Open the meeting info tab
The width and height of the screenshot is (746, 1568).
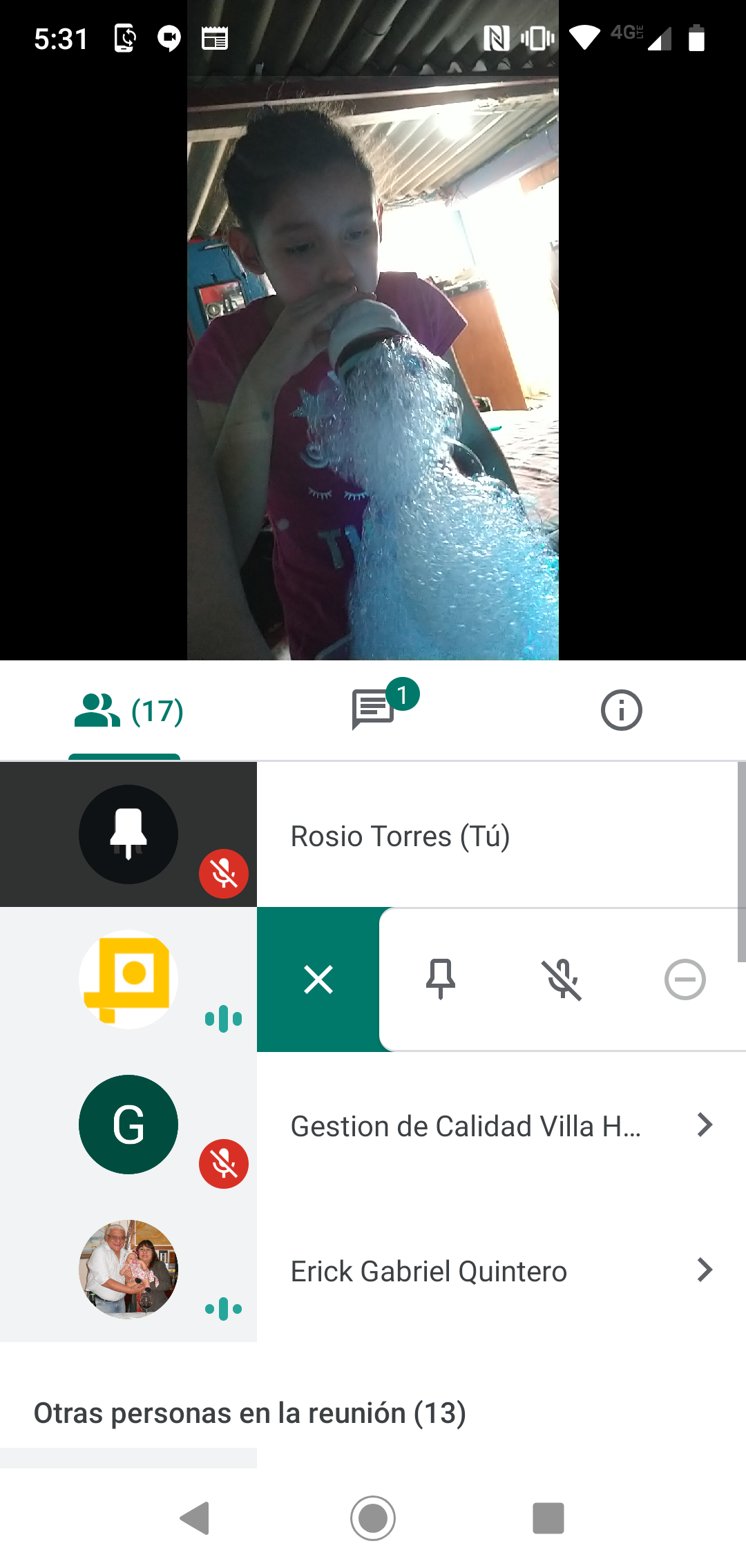tap(621, 710)
